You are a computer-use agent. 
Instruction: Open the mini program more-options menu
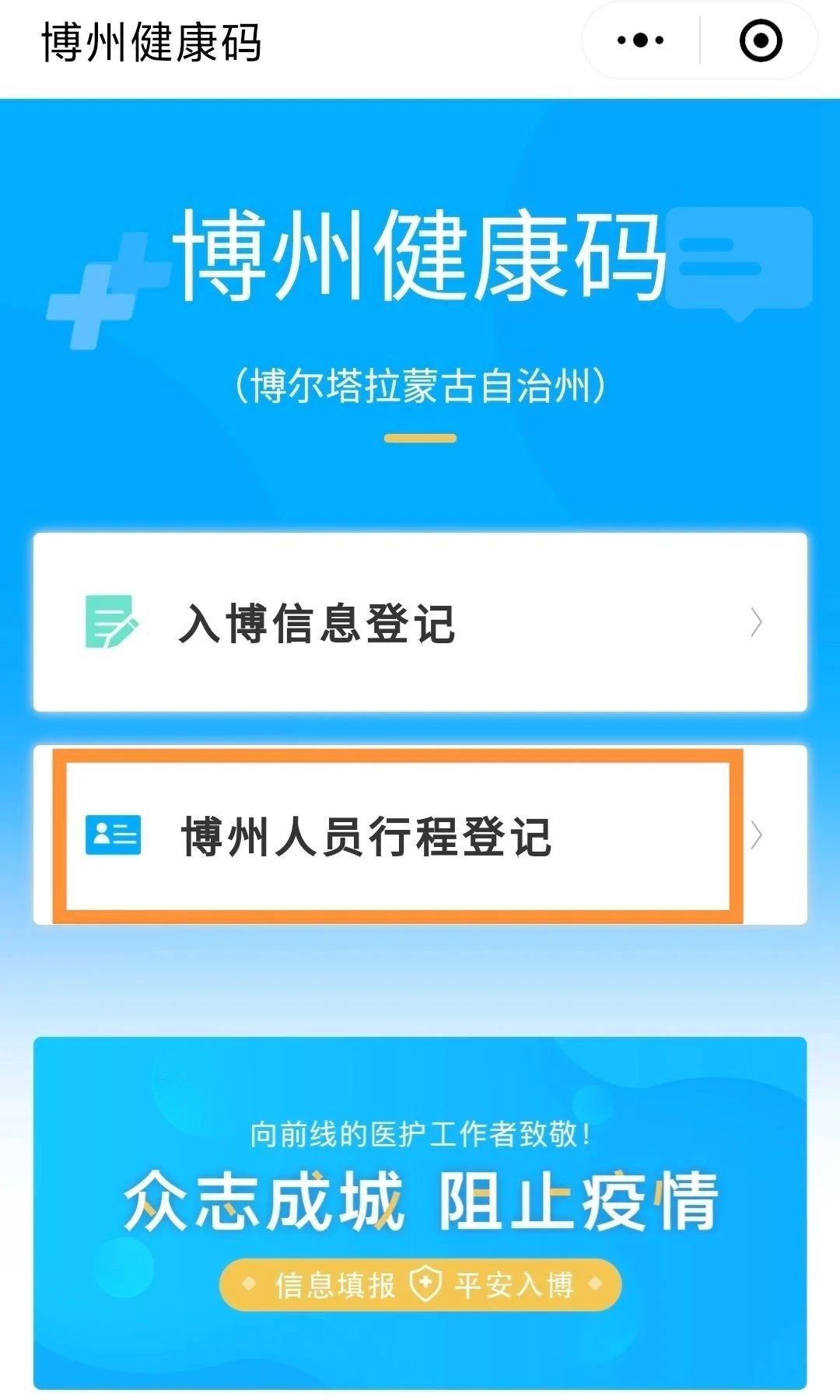[x=640, y=40]
